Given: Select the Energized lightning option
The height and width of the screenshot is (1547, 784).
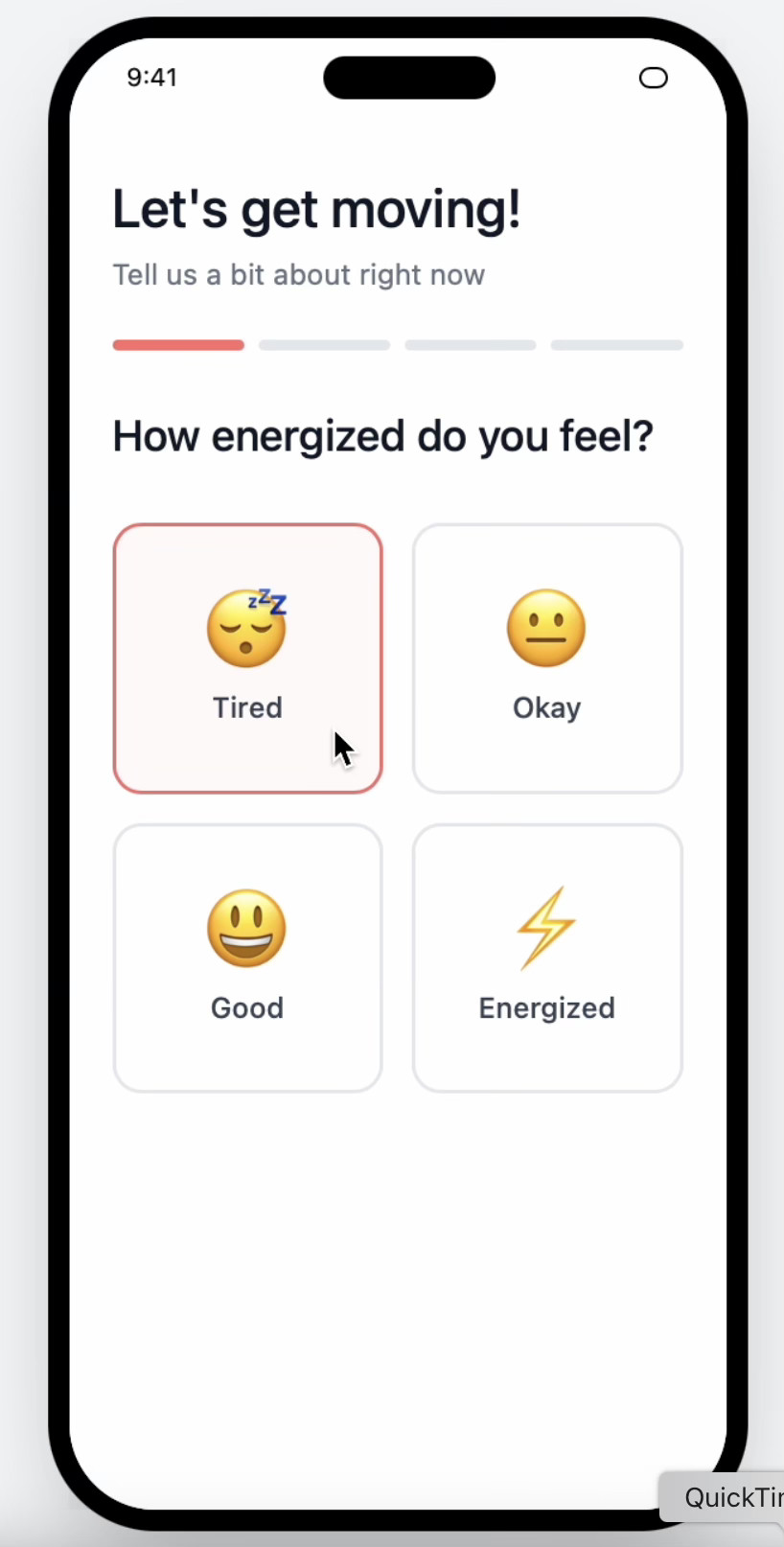Looking at the screenshot, I should coord(547,958).
